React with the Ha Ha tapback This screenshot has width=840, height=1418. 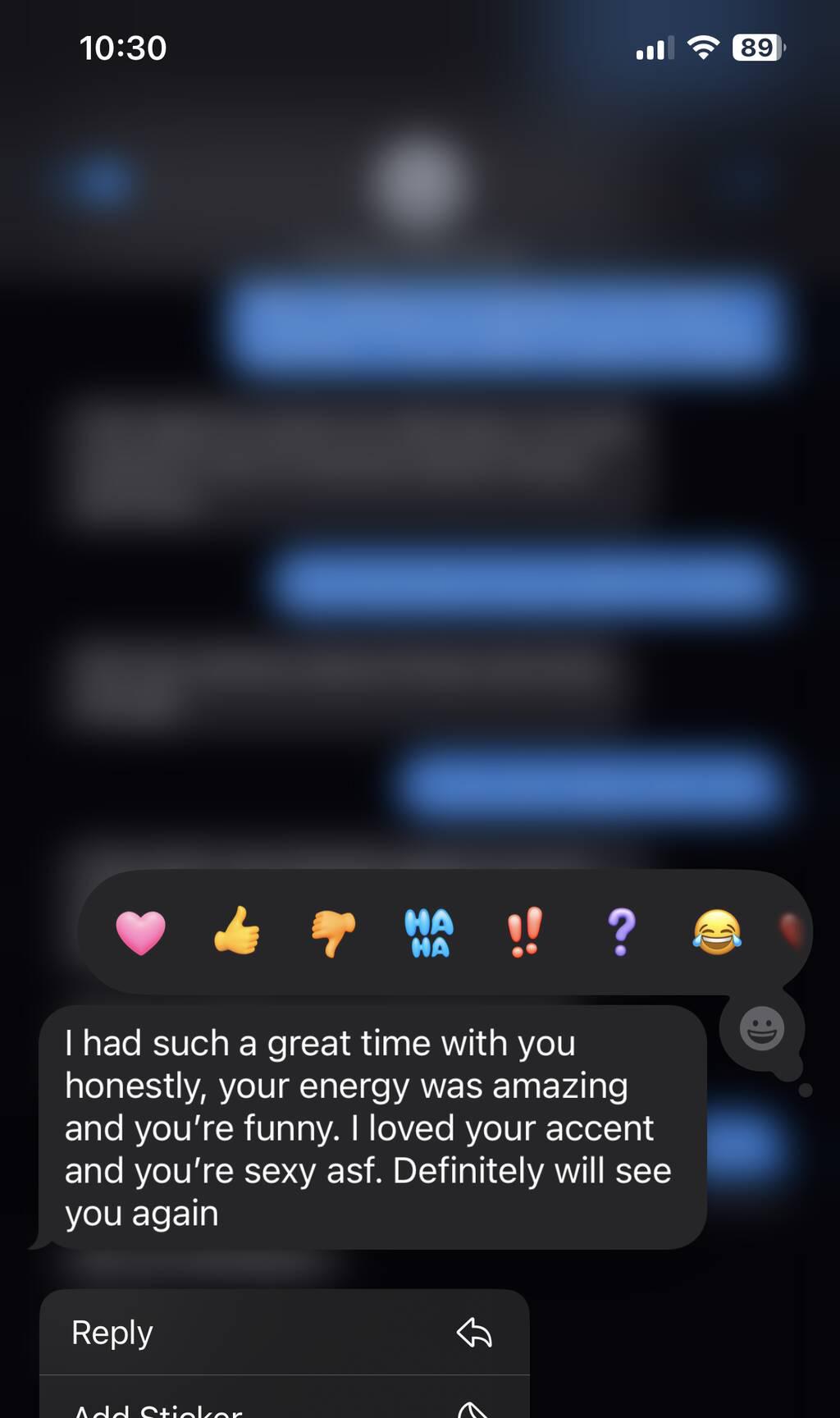(429, 933)
